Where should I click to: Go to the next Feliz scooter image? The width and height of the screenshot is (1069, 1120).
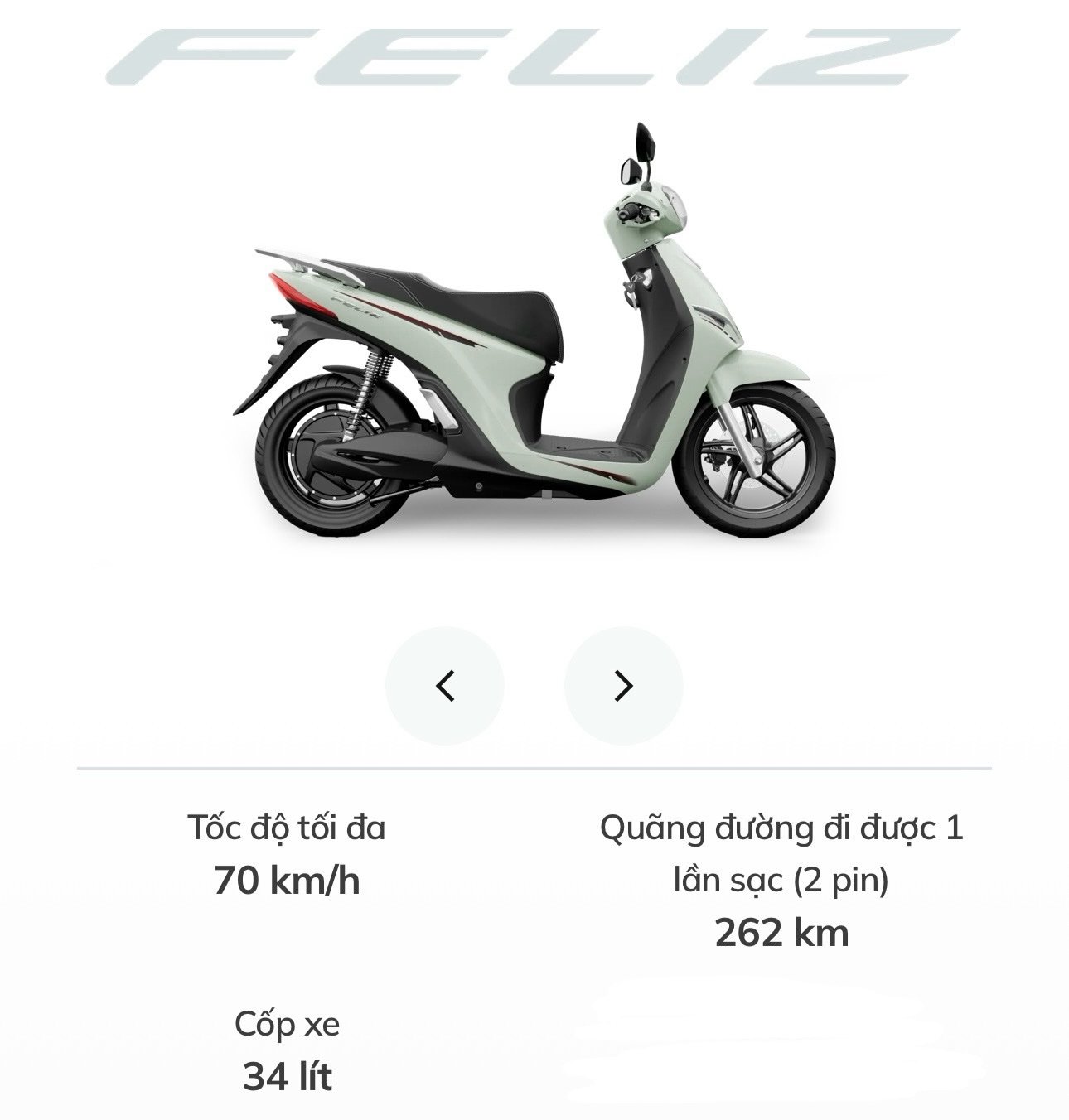[x=623, y=686]
